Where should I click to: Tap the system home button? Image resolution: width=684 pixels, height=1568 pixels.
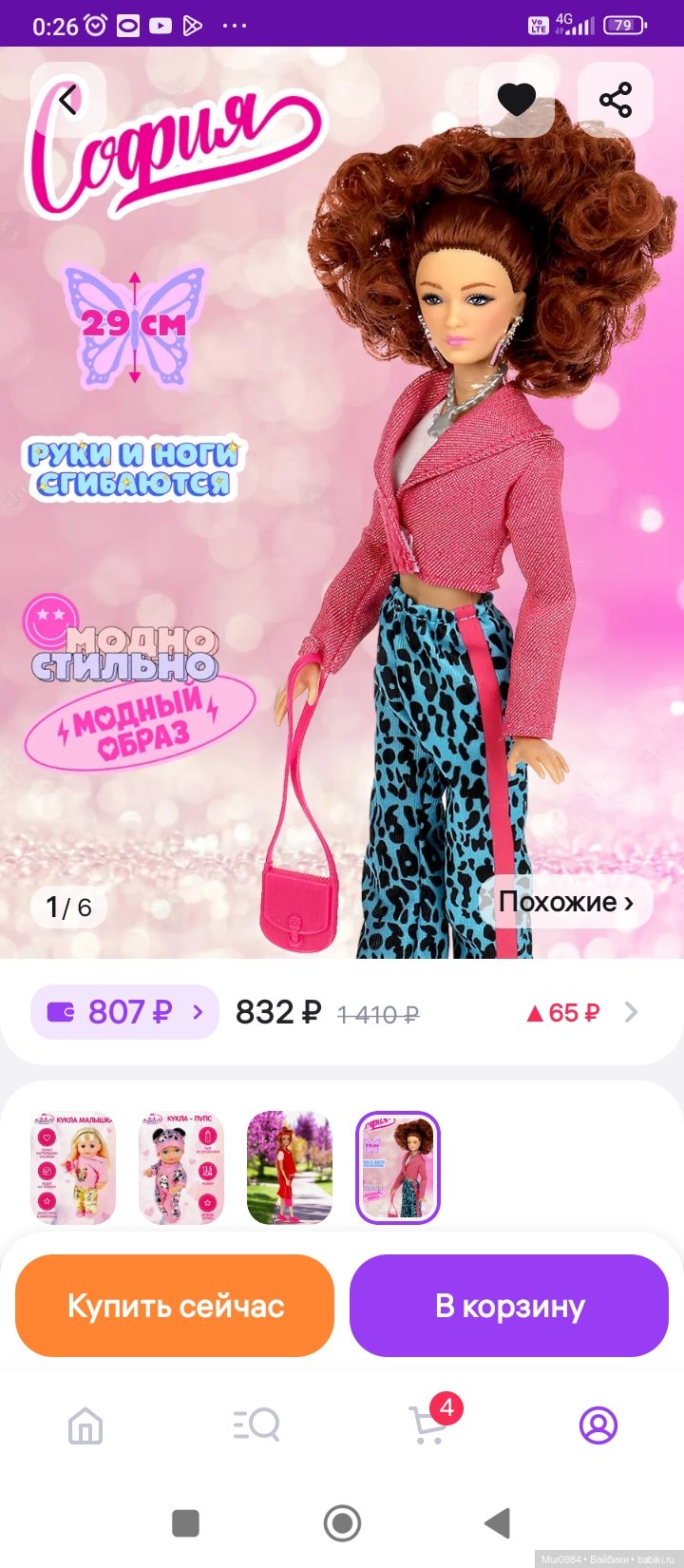[x=342, y=1523]
